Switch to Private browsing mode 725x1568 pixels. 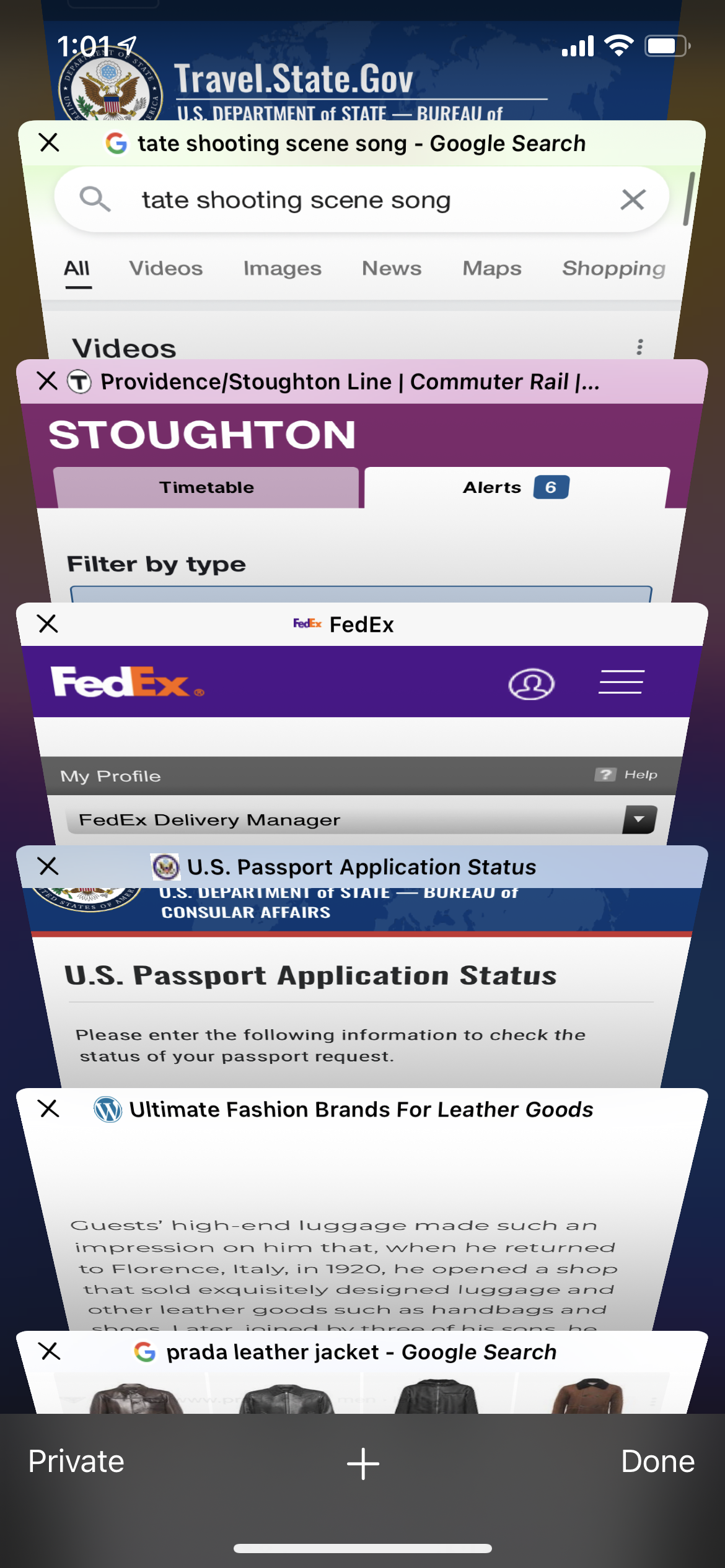click(x=76, y=1461)
